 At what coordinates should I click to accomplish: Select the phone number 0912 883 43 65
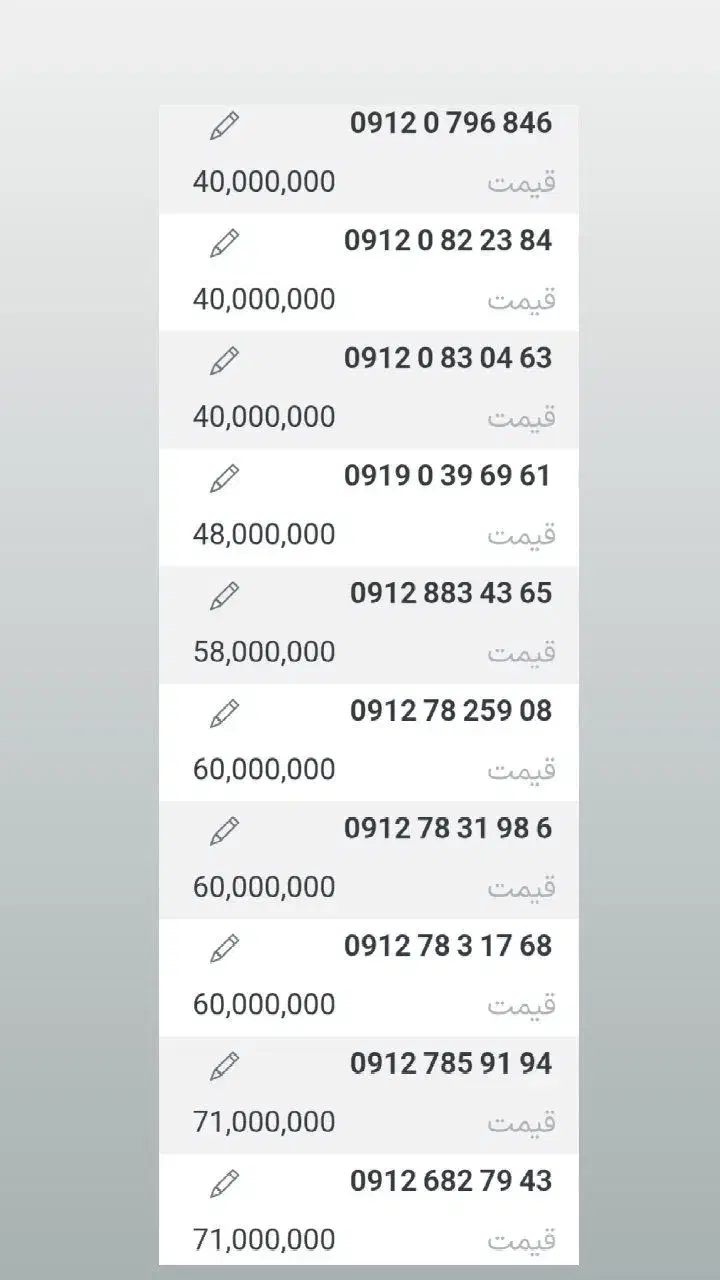coord(450,593)
